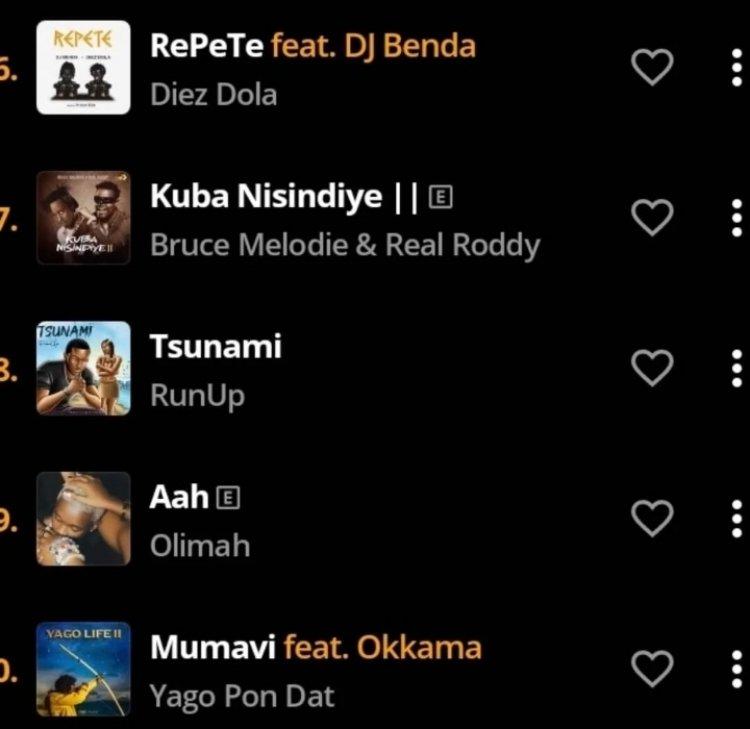The image size is (750, 729).
Task: Tap the heart icon for Aah by Olimah
Action: (x=653, y=518)
